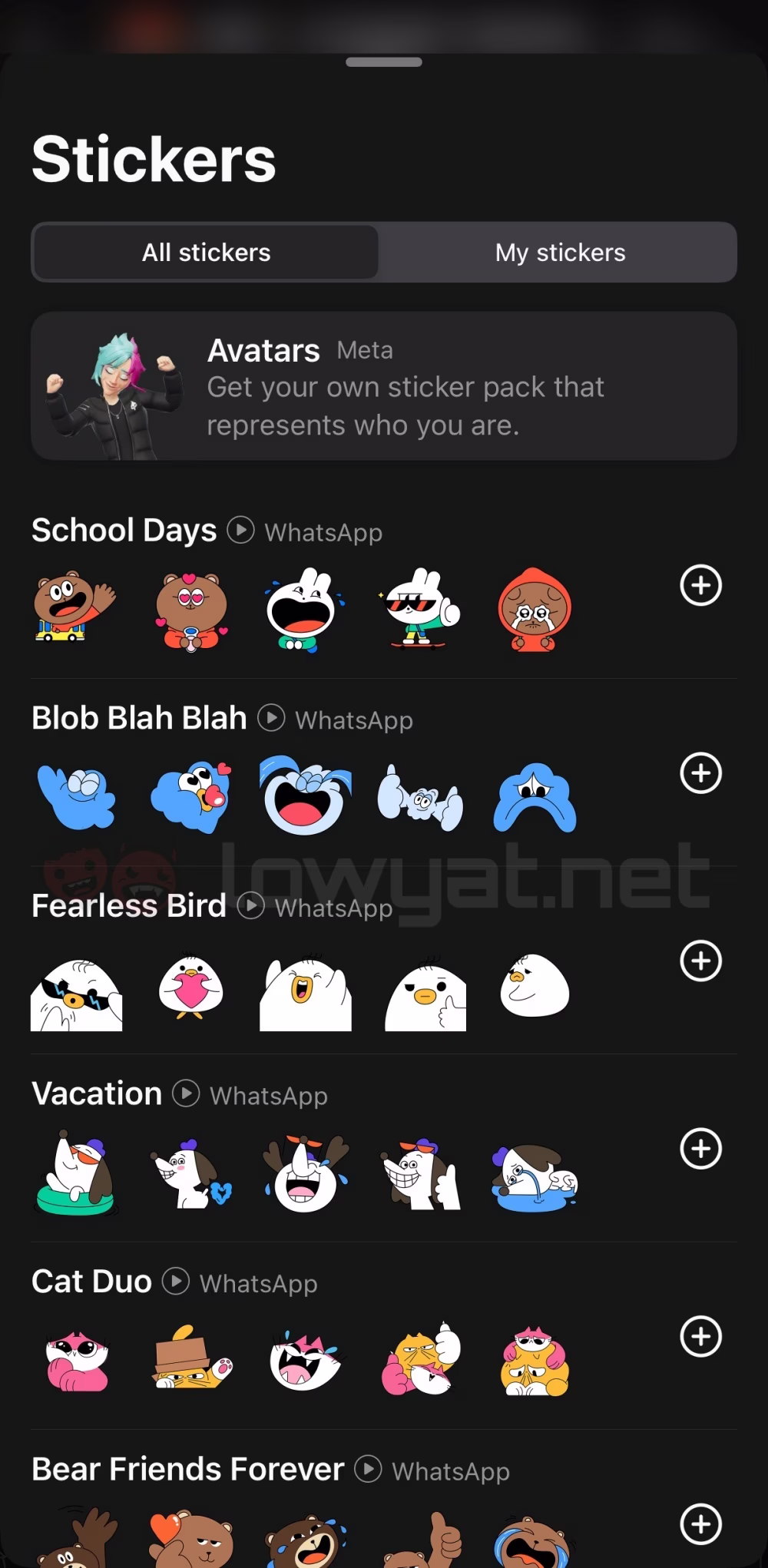The width and height of the screenshot is (768, 1568).
Task: Open the School Days pack preview
Action: pos(240,530)
